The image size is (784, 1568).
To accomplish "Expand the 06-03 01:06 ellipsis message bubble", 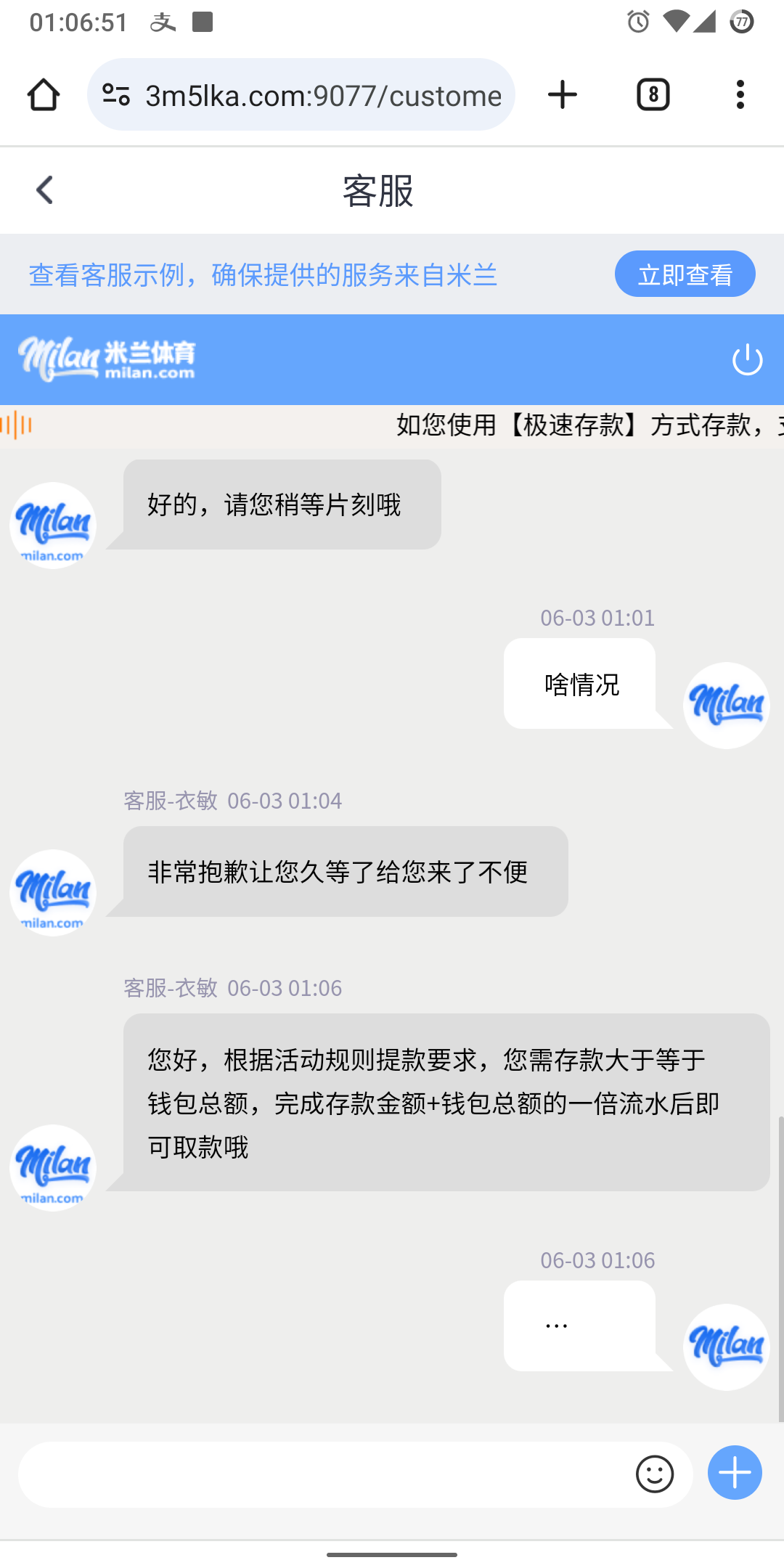I will pyautogui.click(x=579, y=1325).
